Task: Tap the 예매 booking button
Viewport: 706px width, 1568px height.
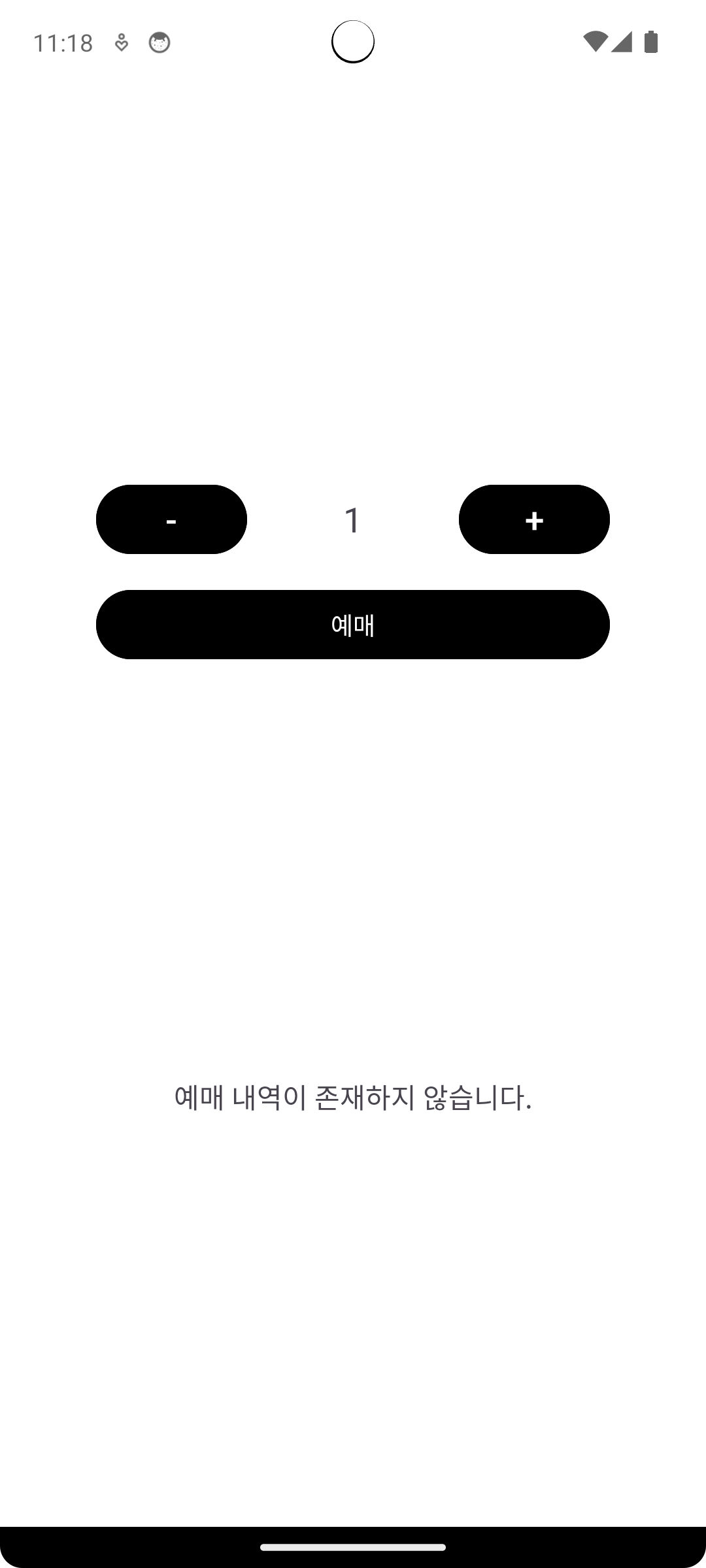Action: pyautogui.click(x=353, y=625)
